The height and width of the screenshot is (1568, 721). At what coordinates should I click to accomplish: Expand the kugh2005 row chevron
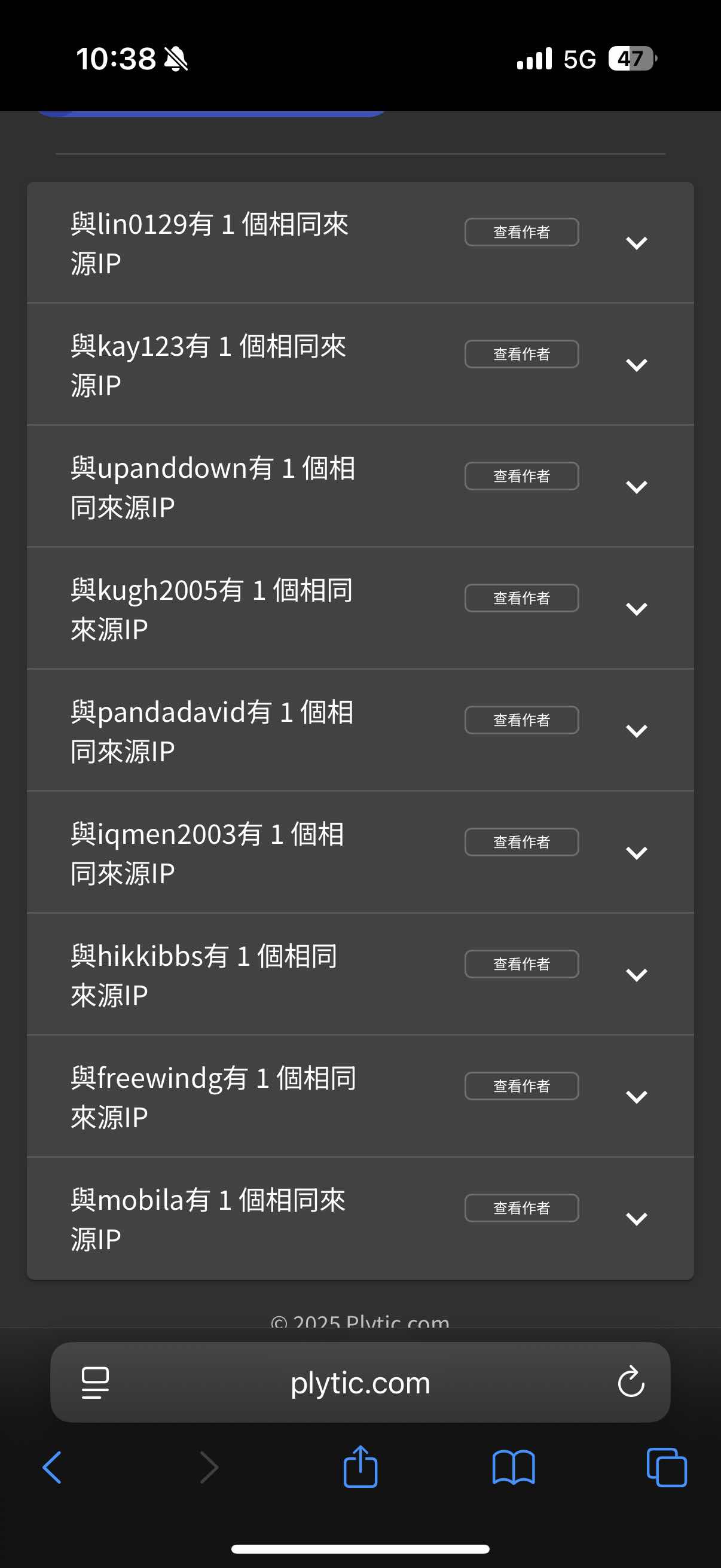point(636,609)
